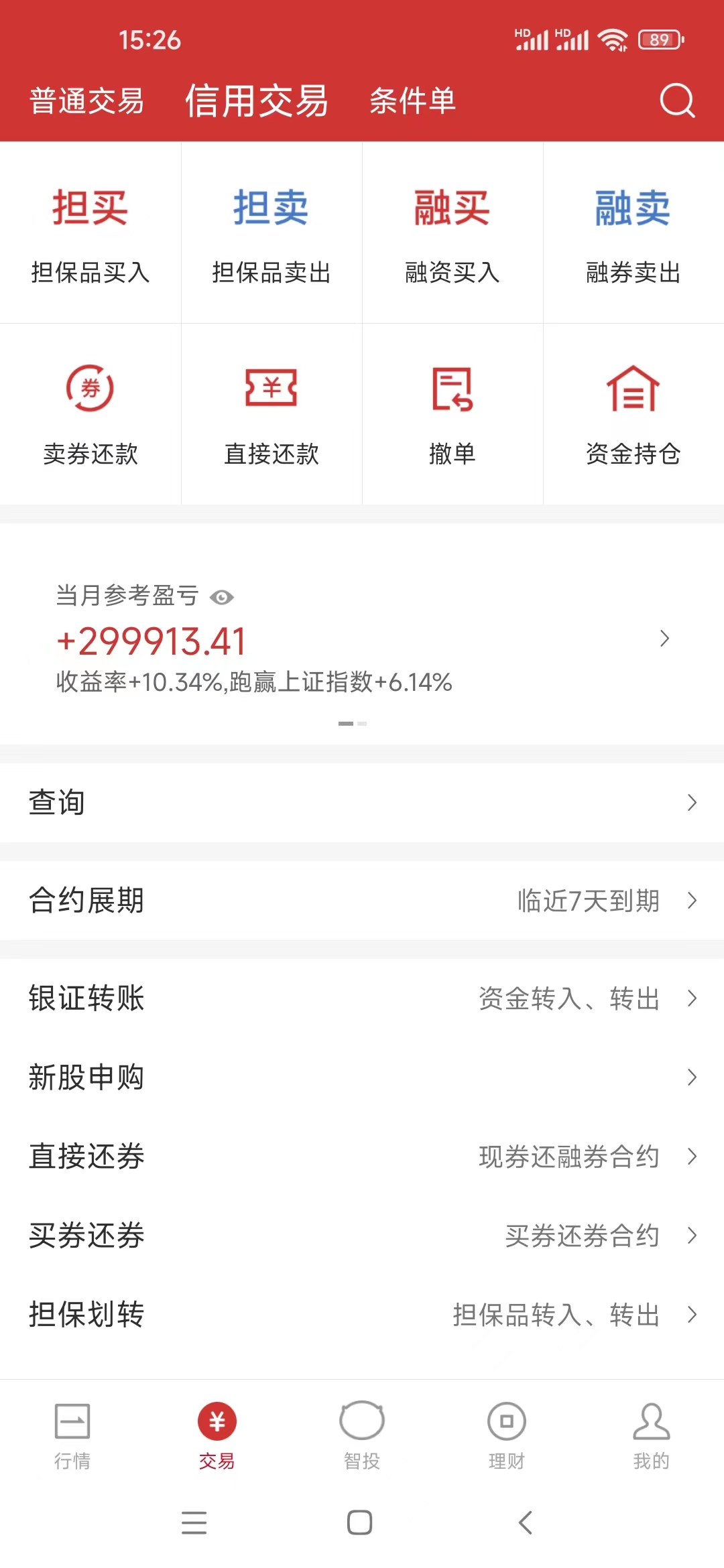Screen dimensions: 724x1568
Task: Go to the 我的 bottom tab
Action: 651,1435
